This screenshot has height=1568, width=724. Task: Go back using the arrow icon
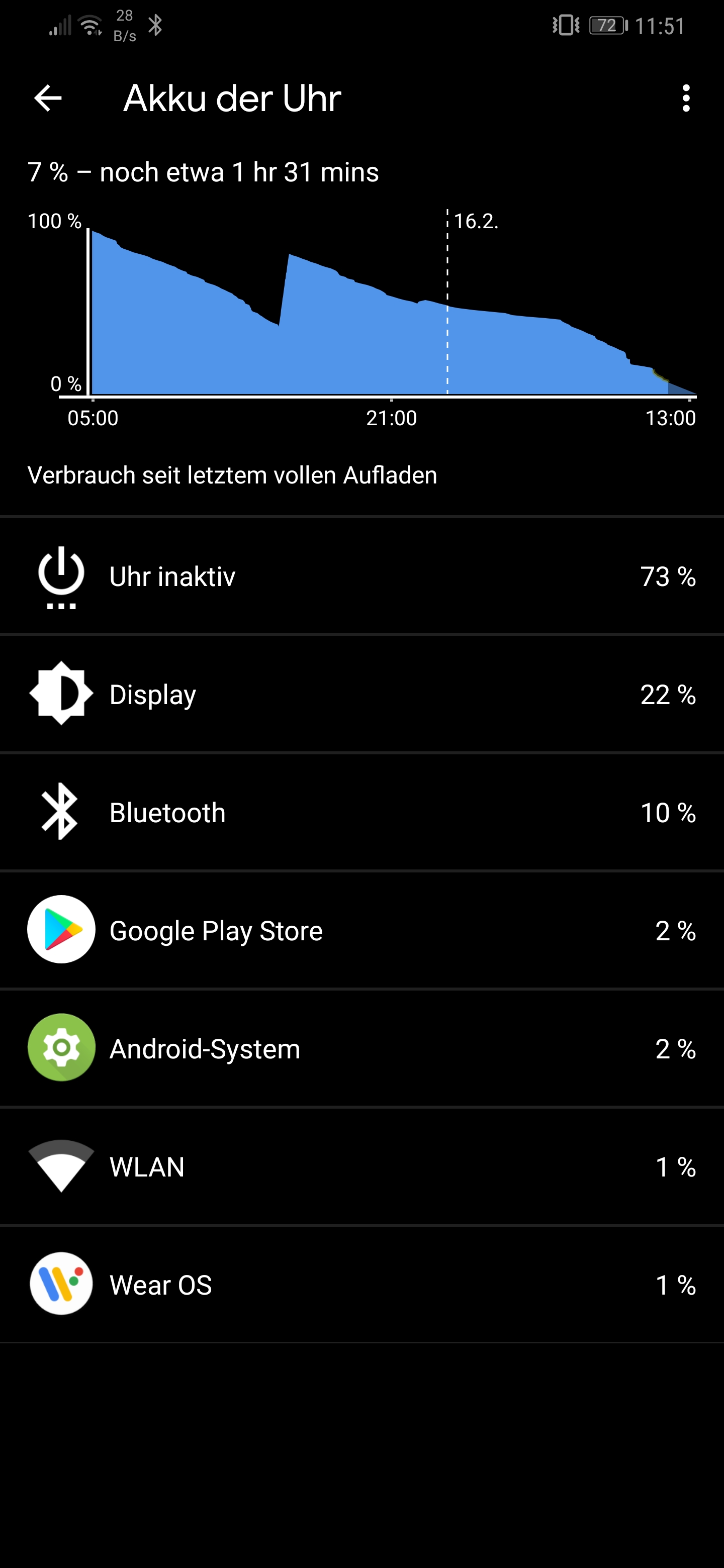tap(48, 98)
